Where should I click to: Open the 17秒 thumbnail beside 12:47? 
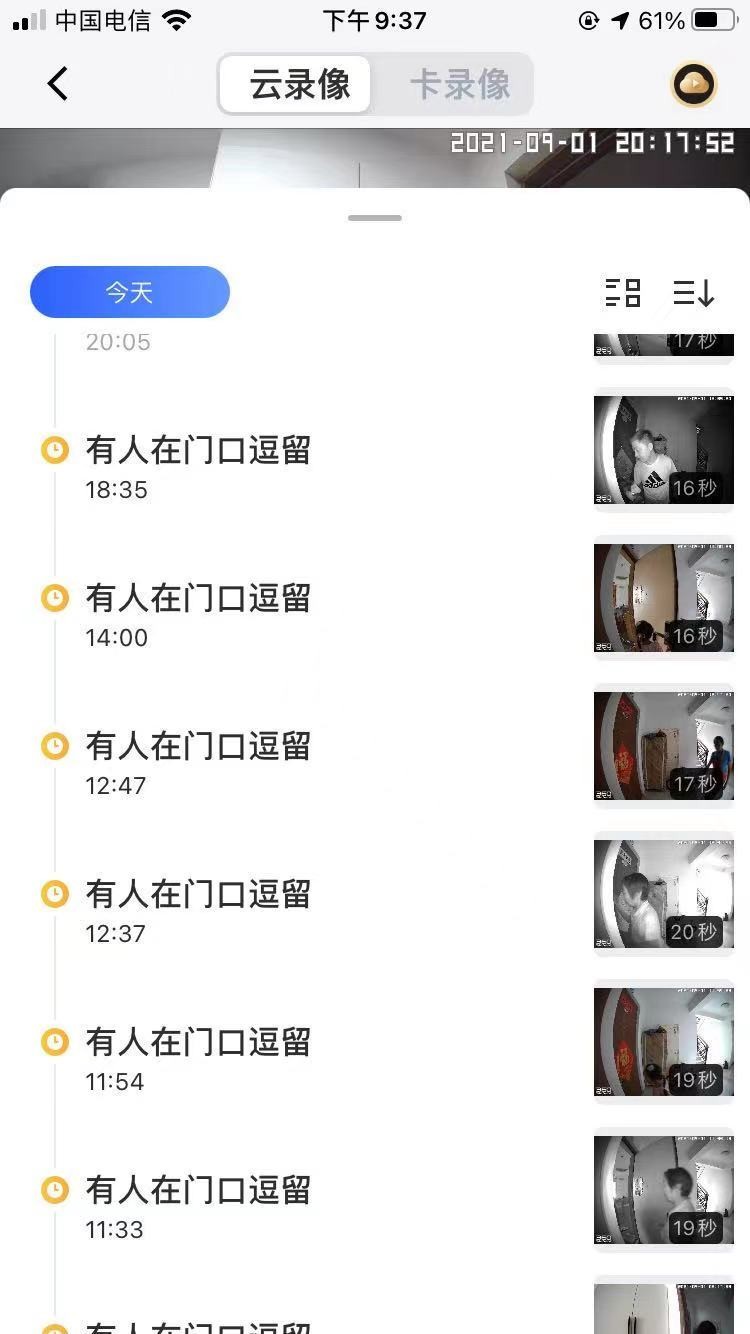(x=663, y=745)
